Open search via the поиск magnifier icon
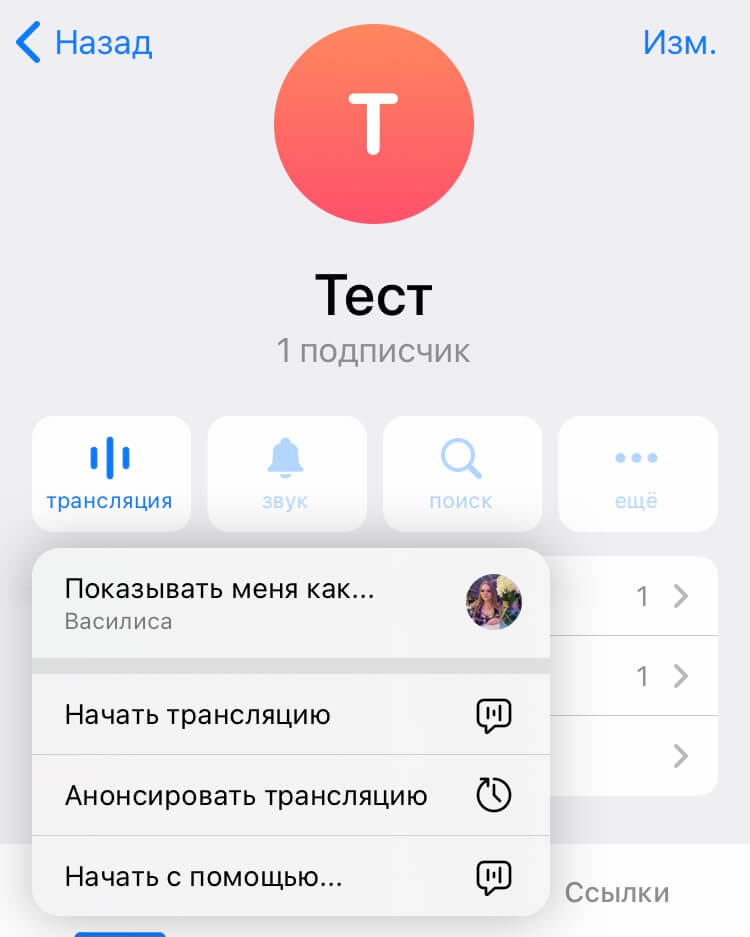750x937 pixels. (462, 458)
